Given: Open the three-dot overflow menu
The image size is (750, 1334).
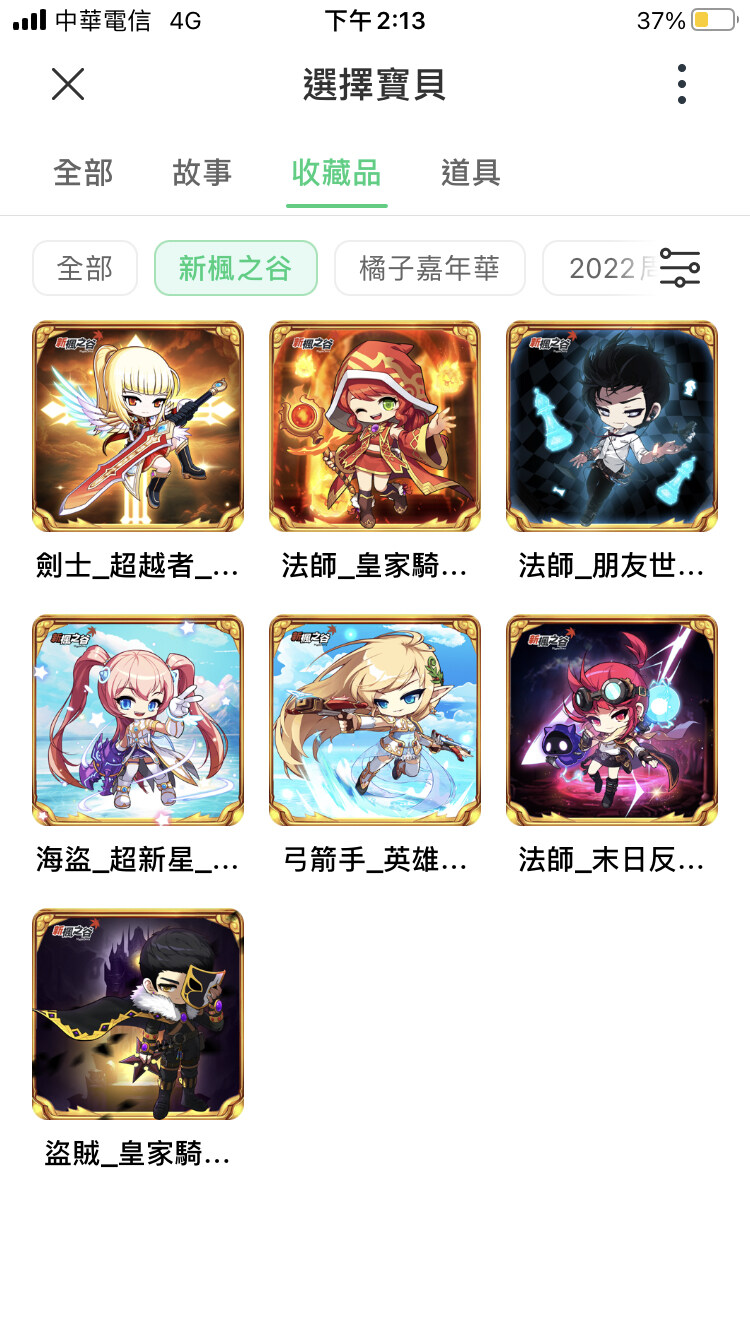Looking at the screenshot, I should click(x=681, y=84).
